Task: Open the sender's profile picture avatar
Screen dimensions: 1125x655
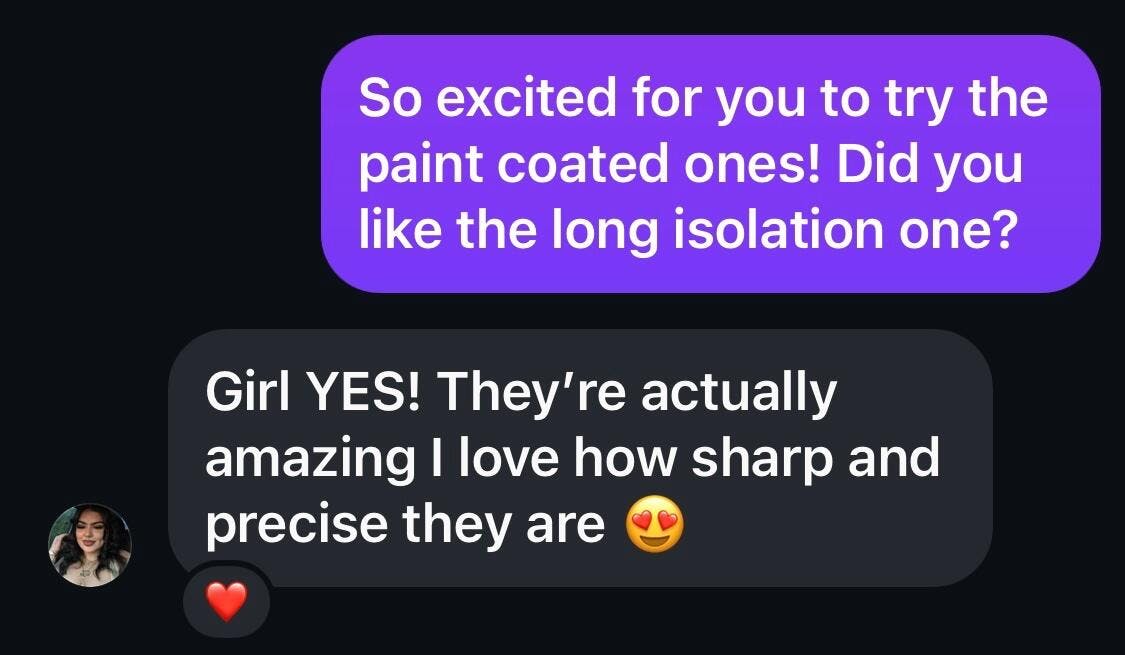Action: [x=90, y=545]
